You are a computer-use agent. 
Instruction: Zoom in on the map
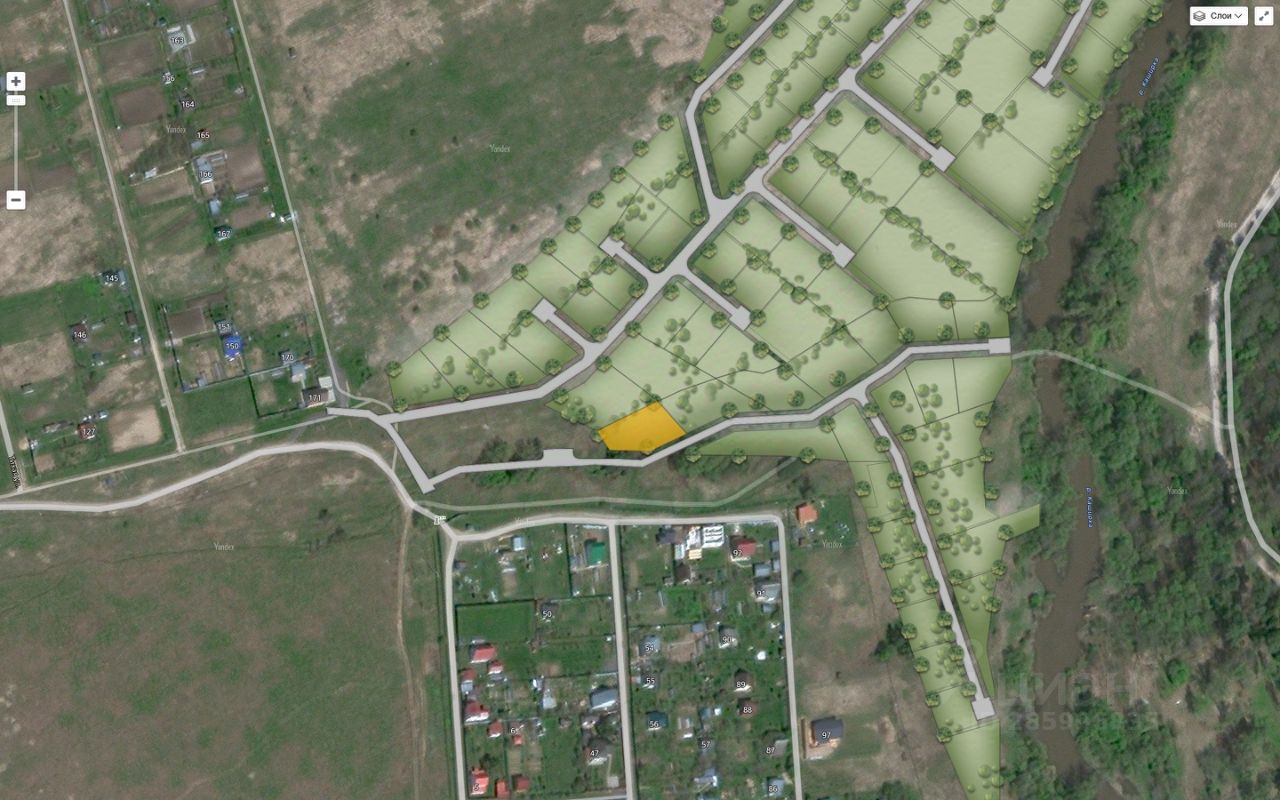coord(16,82)
